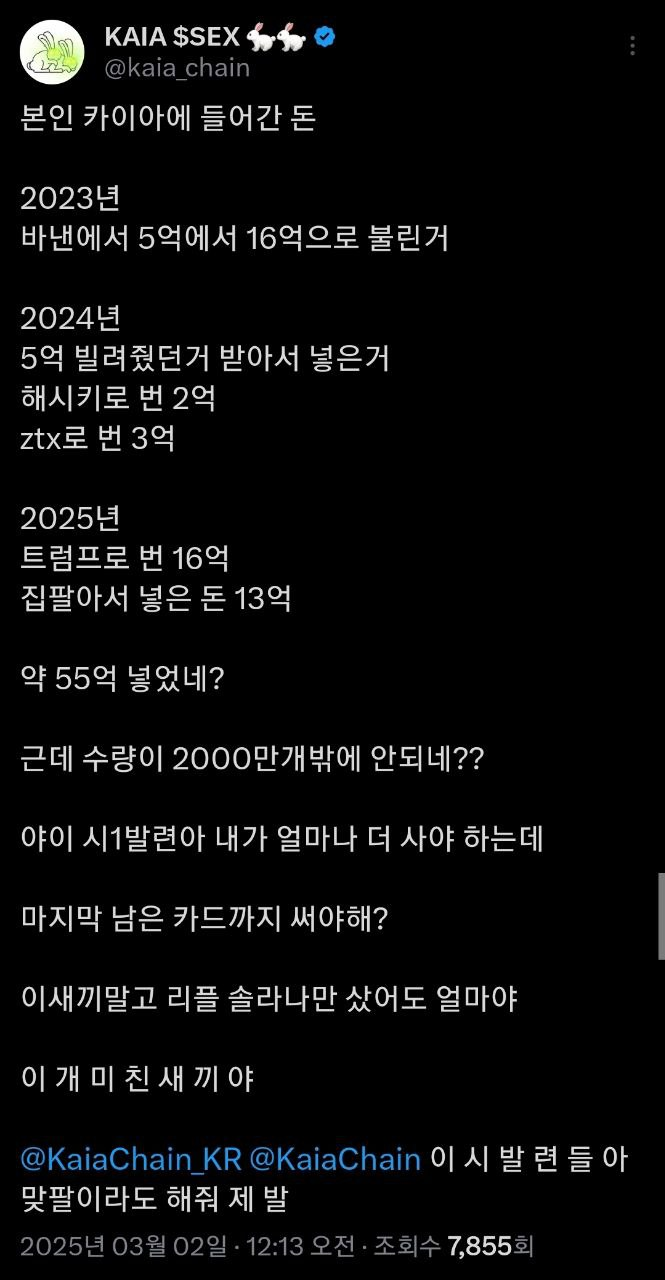
Task: View the @kaia_chain account name
Action: (176, 68)
